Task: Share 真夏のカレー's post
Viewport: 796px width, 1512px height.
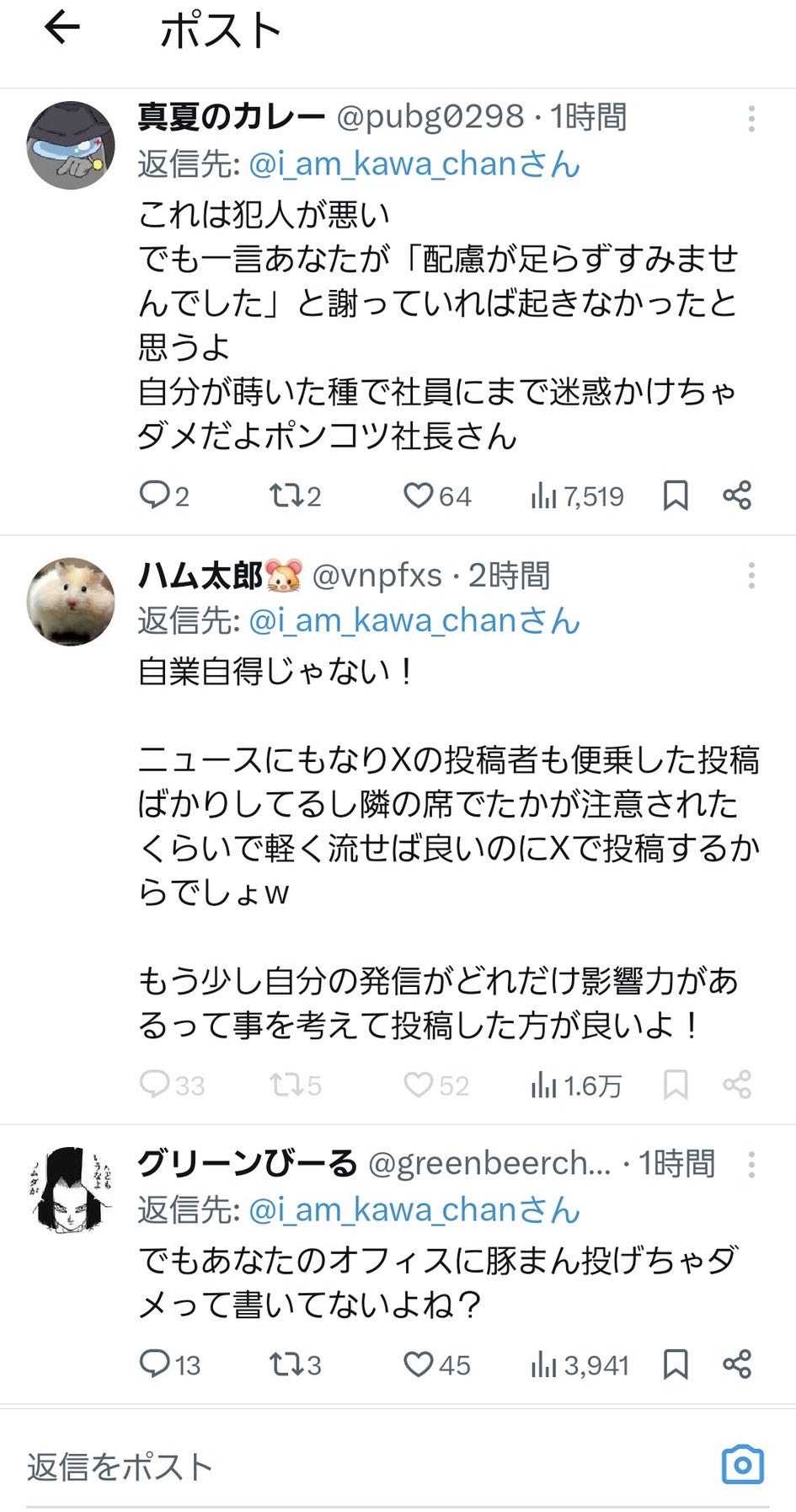Action: coord(737,495)
